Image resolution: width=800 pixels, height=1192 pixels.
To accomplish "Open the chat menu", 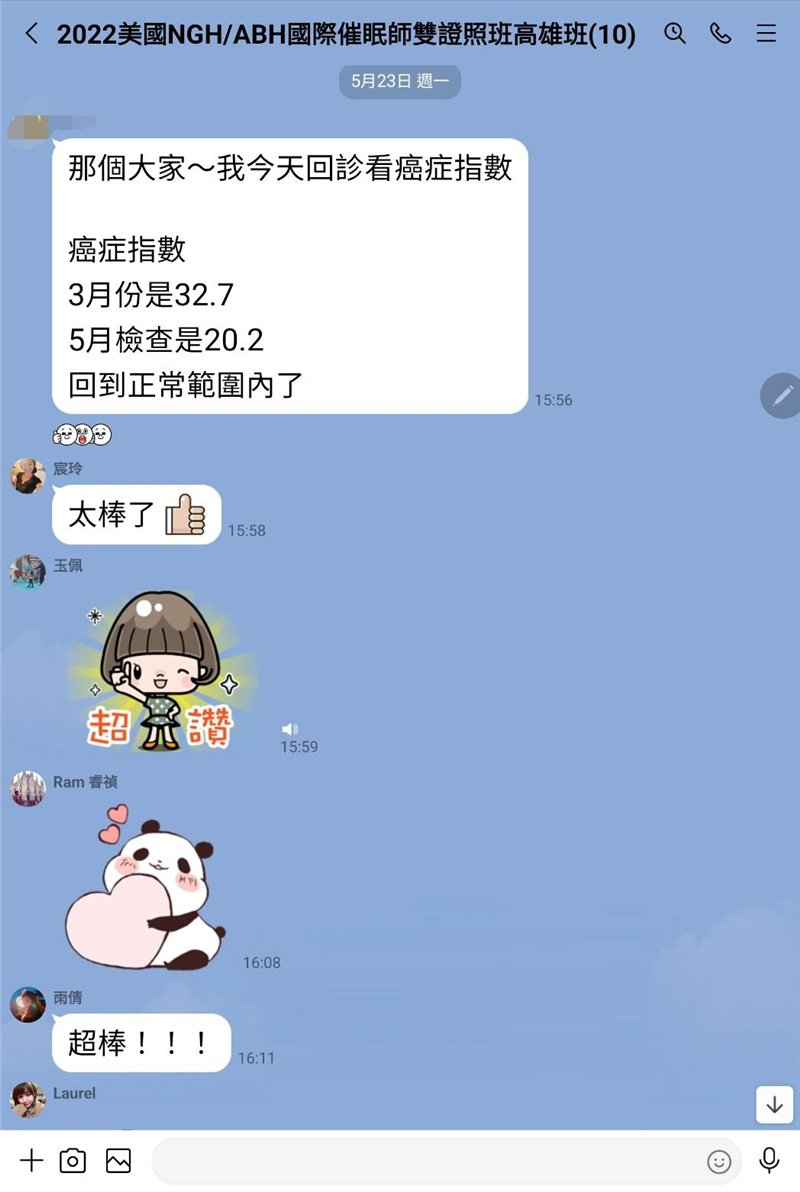I will pyautogui.click(x=766, y=34).
